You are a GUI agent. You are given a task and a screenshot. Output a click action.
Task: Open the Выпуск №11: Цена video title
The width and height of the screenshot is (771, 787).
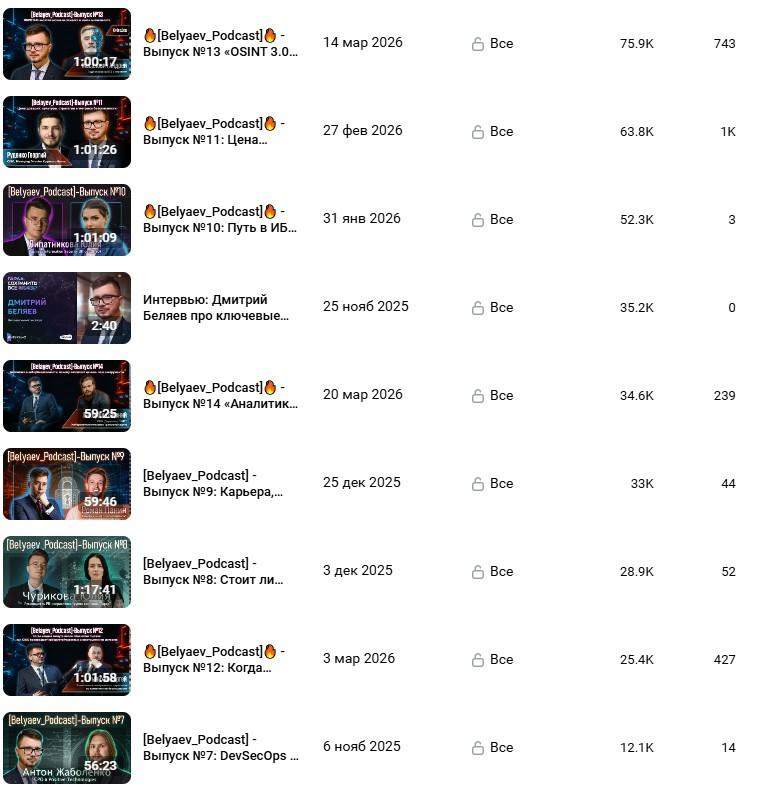point(213,131)
